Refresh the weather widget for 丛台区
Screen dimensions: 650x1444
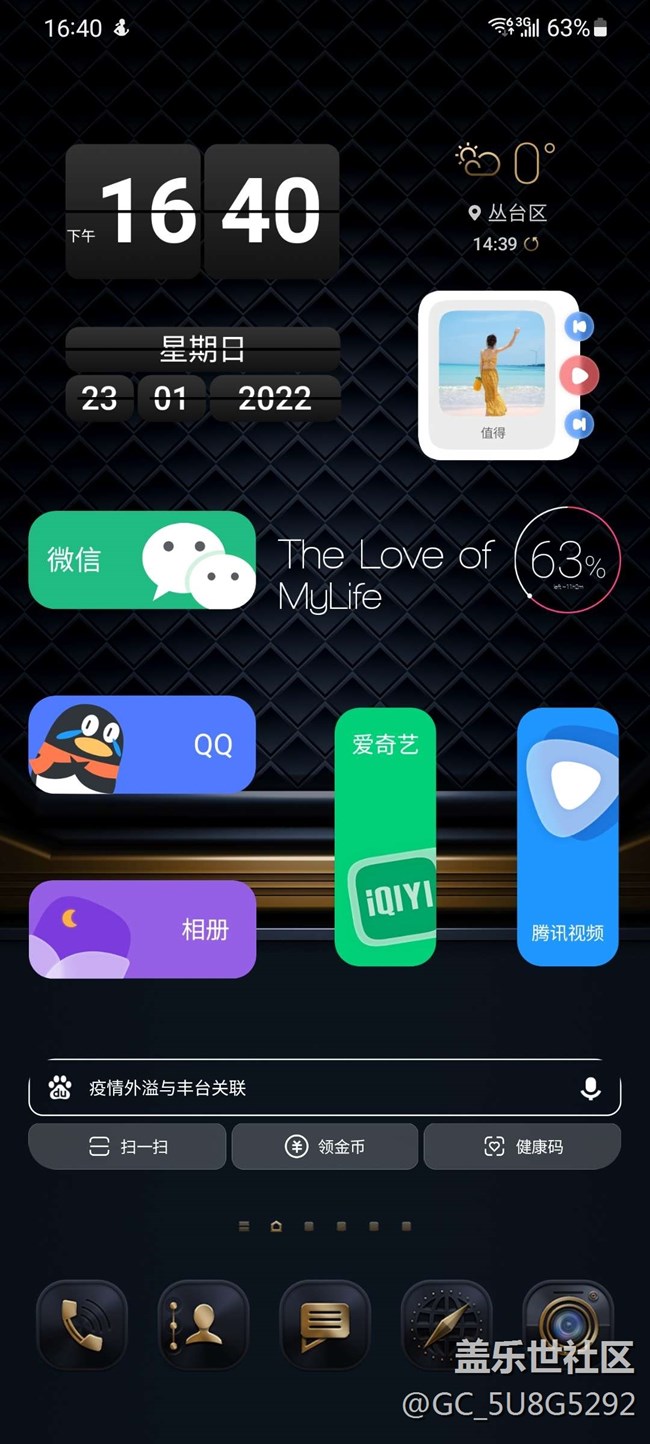tap(532, 244)
